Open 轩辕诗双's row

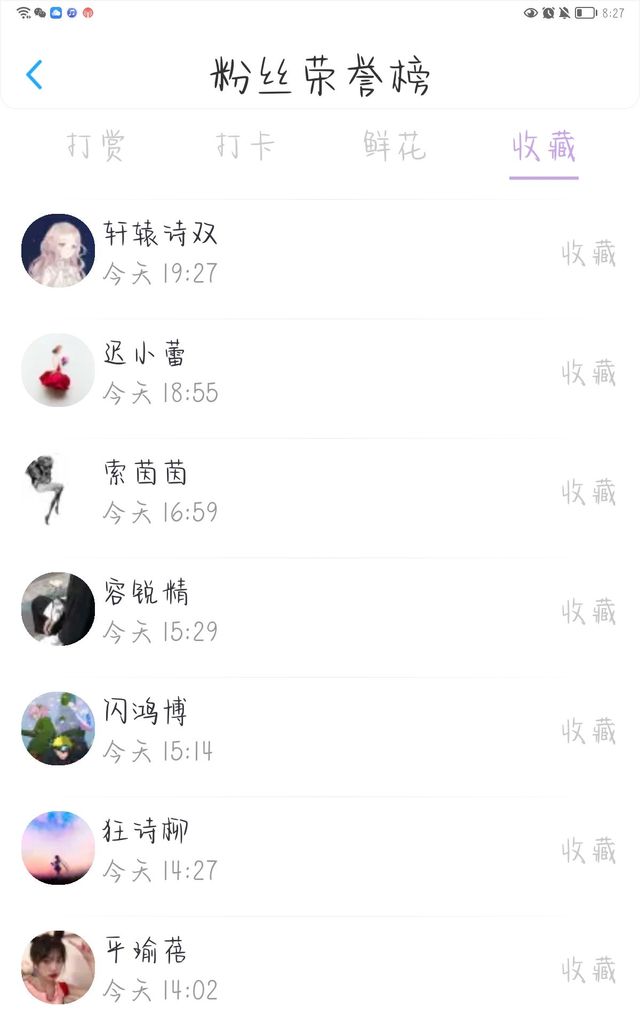320,251
